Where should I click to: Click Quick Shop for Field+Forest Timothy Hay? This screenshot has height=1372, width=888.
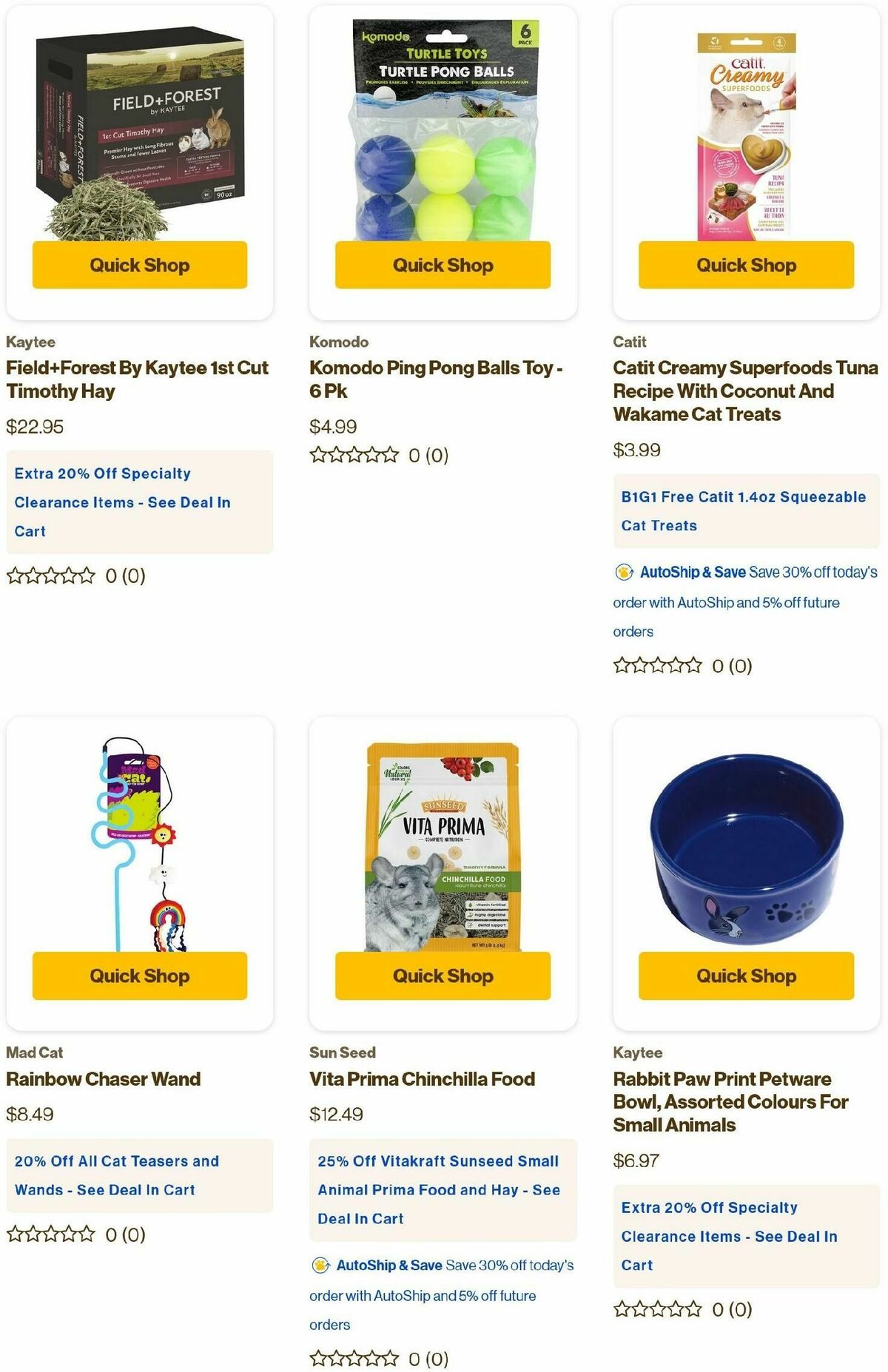coord(138,265)
